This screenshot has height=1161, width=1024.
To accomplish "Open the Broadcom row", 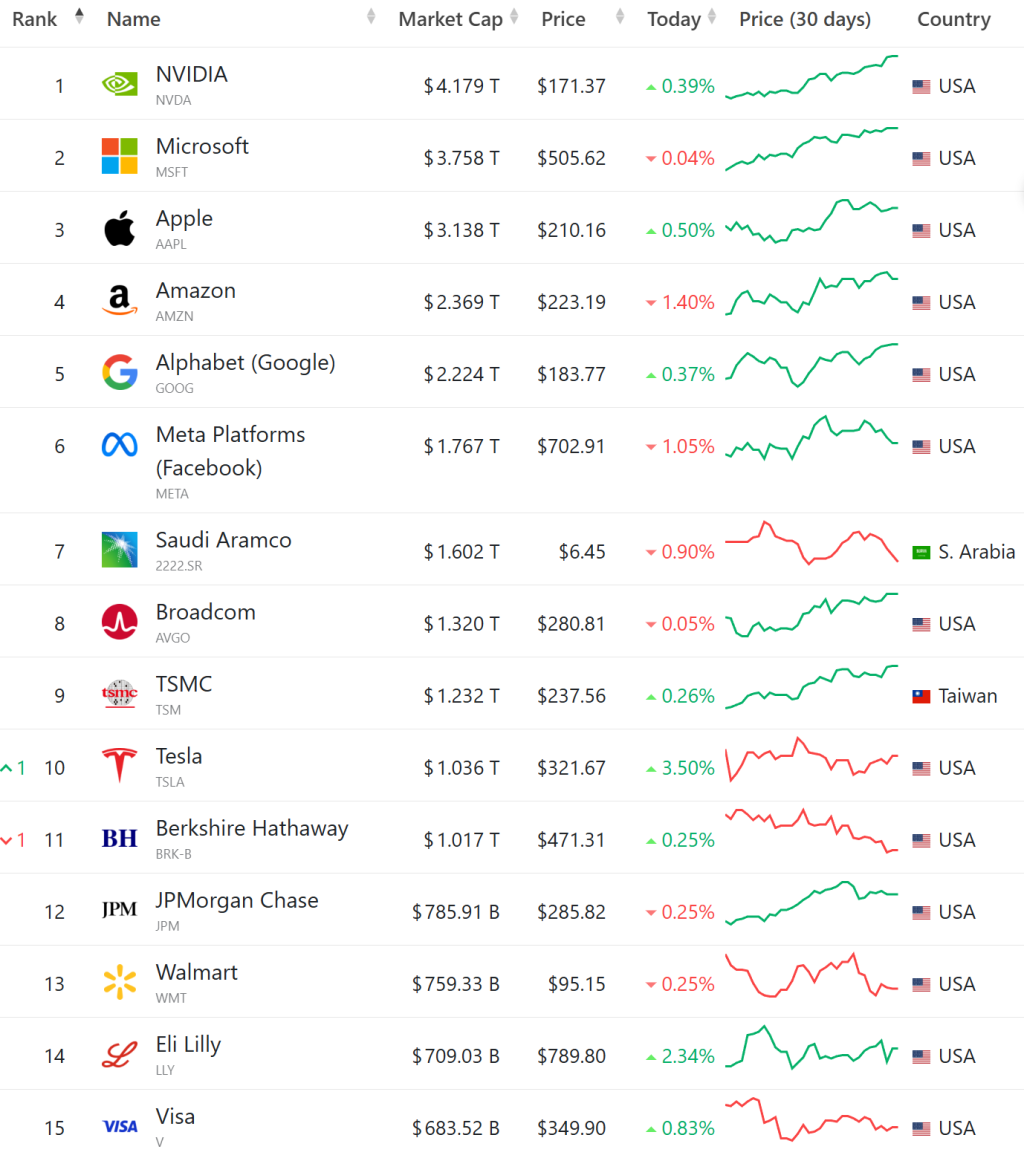I will pos(205,613).
